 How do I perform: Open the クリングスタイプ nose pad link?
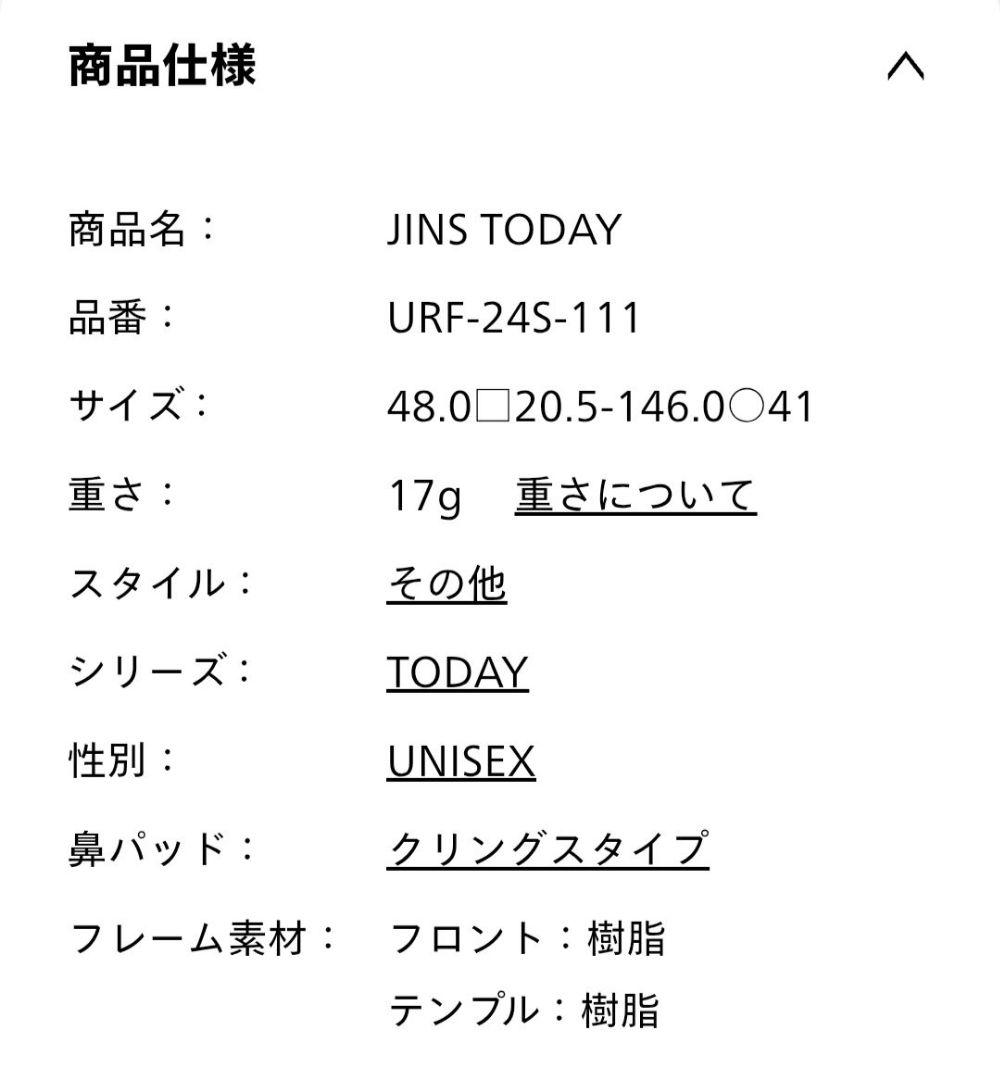pyautogui.click(x=548, y=850)
